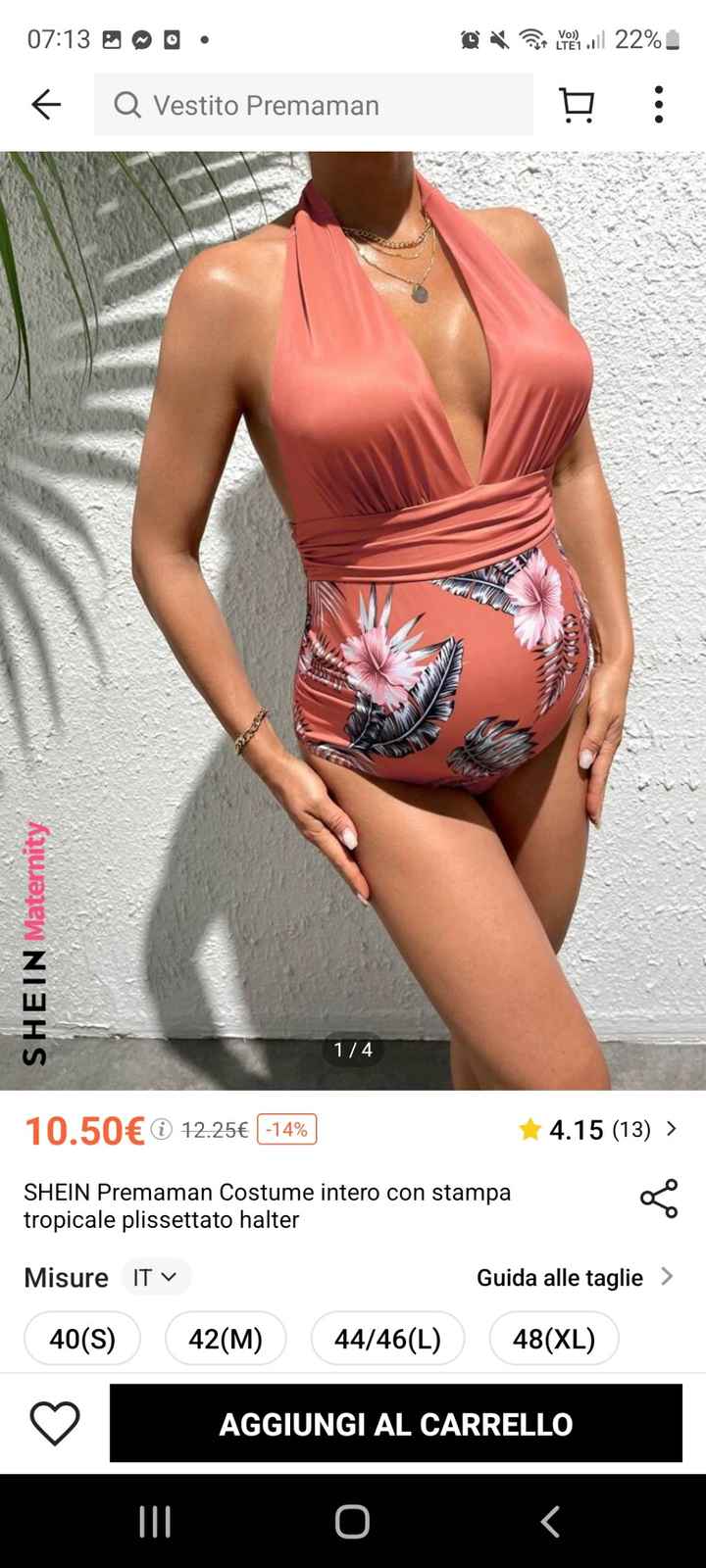Open the three-dot overflow menu
The width and height of the screenshot is (706, 1568).
point(658,105)
